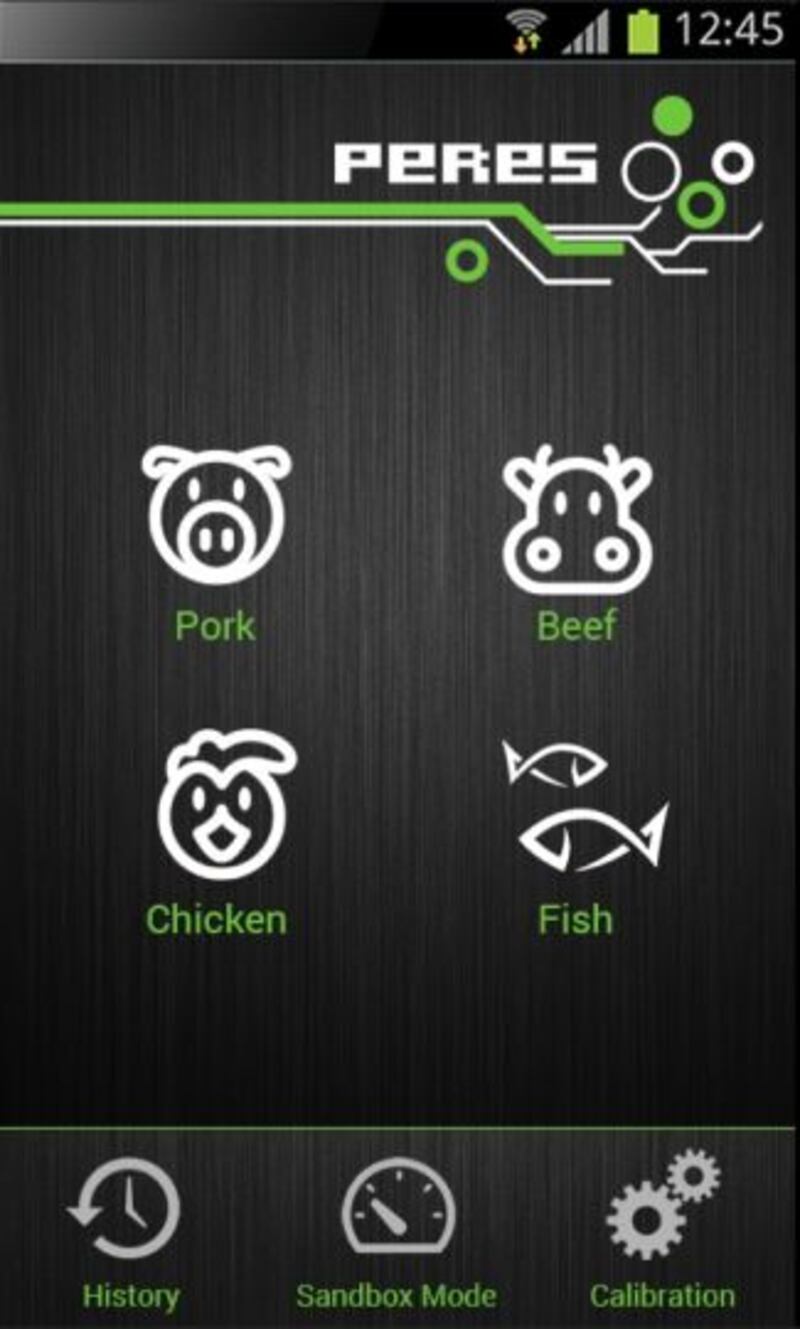Select the Pork meat type
Viewport: 800px width, 1329px height.
pyautogui.click(x=216, y=544)
